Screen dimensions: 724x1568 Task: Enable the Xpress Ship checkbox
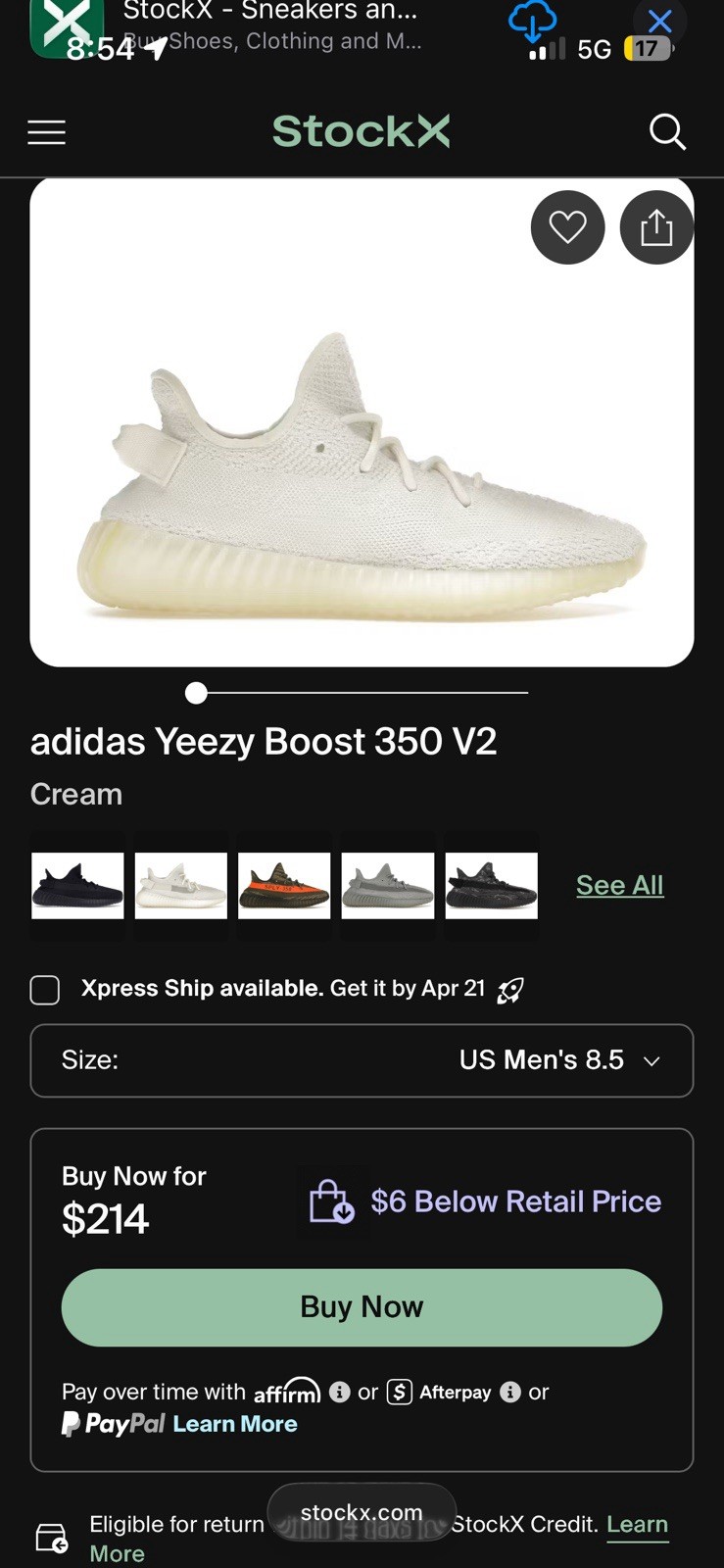point(45,990)
